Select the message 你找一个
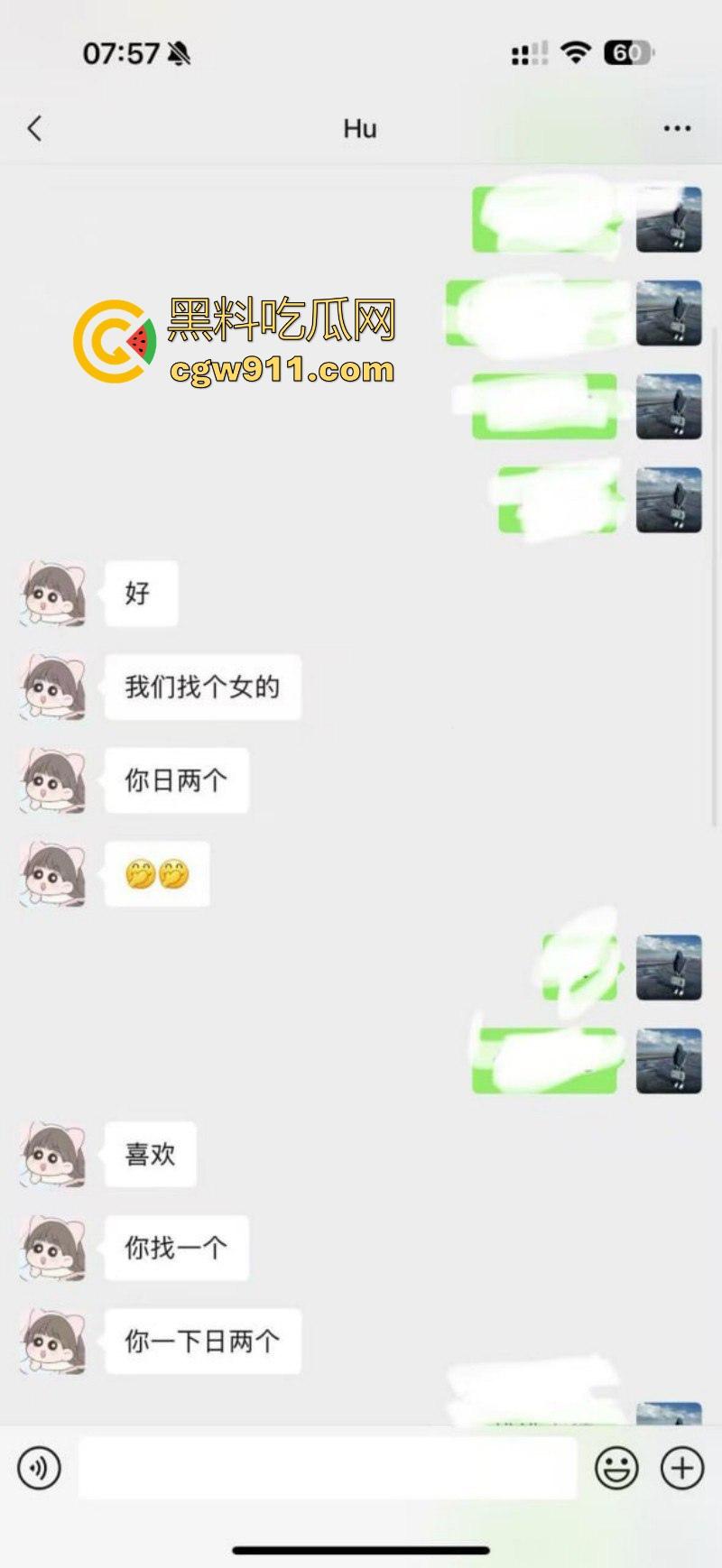 point(175,1248)
